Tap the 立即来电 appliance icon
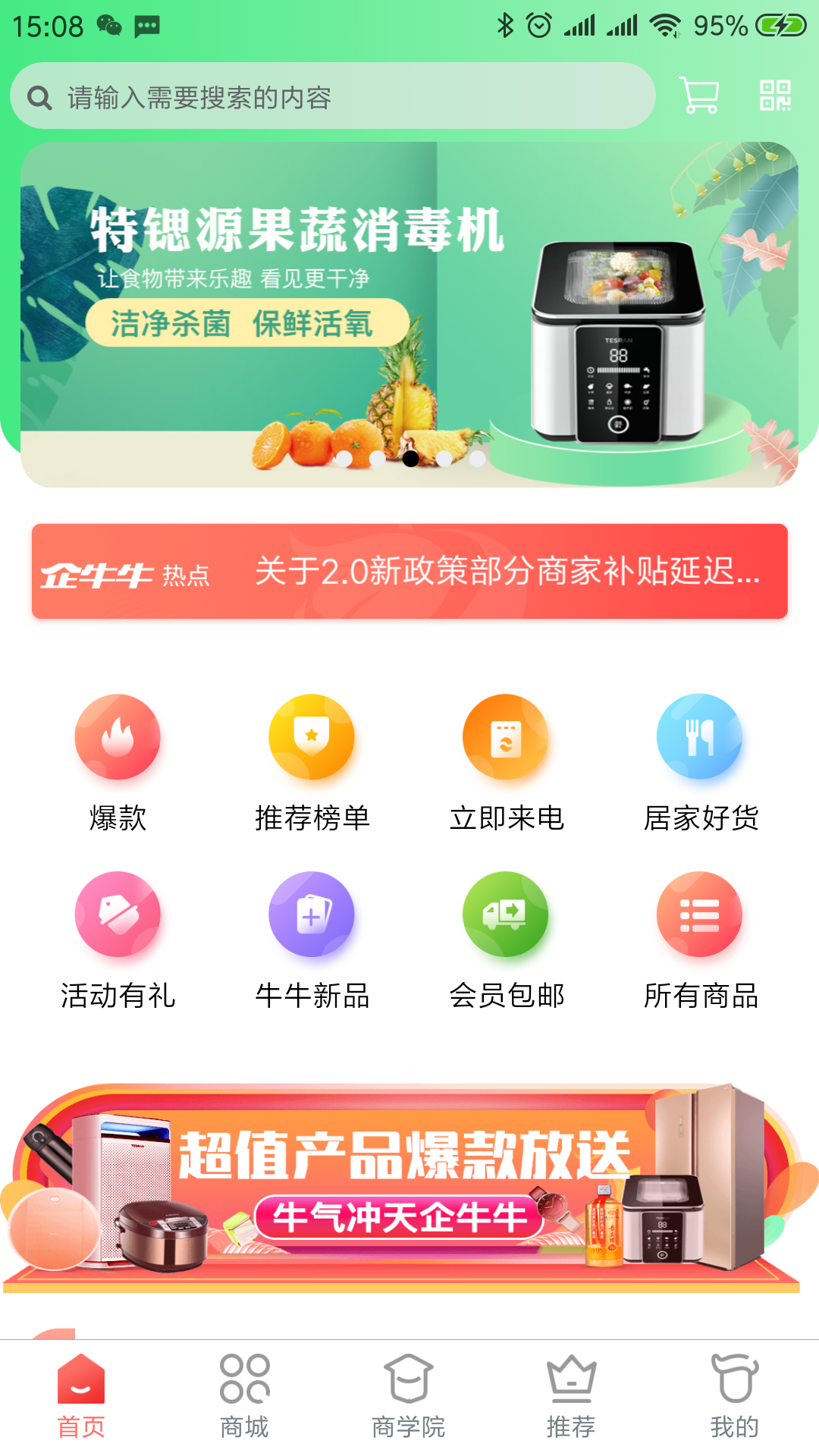The height and width of the screenshot is (1456, 819). 507,737
